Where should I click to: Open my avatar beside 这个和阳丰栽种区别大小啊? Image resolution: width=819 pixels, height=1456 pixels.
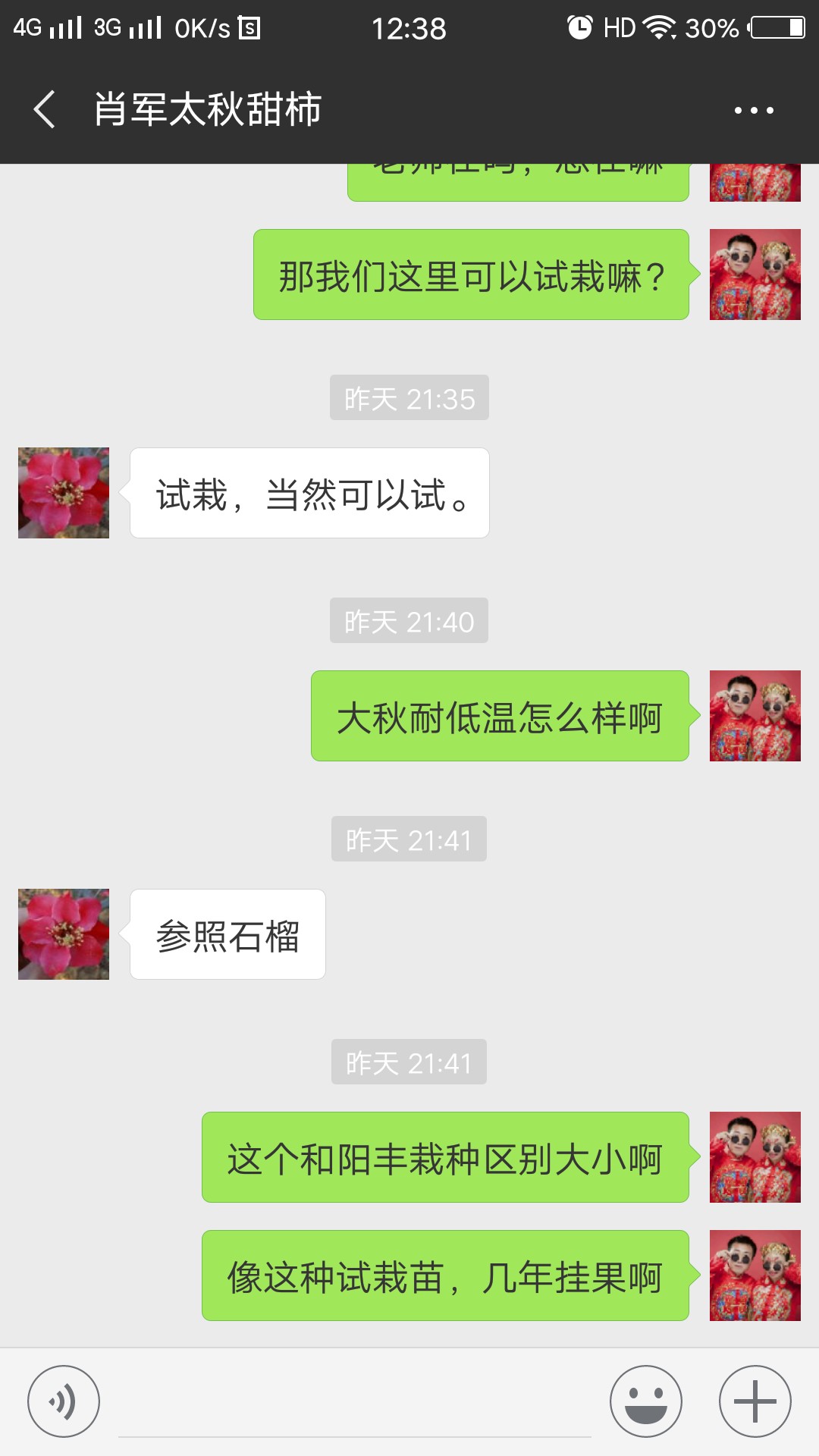click(755, 1157)
